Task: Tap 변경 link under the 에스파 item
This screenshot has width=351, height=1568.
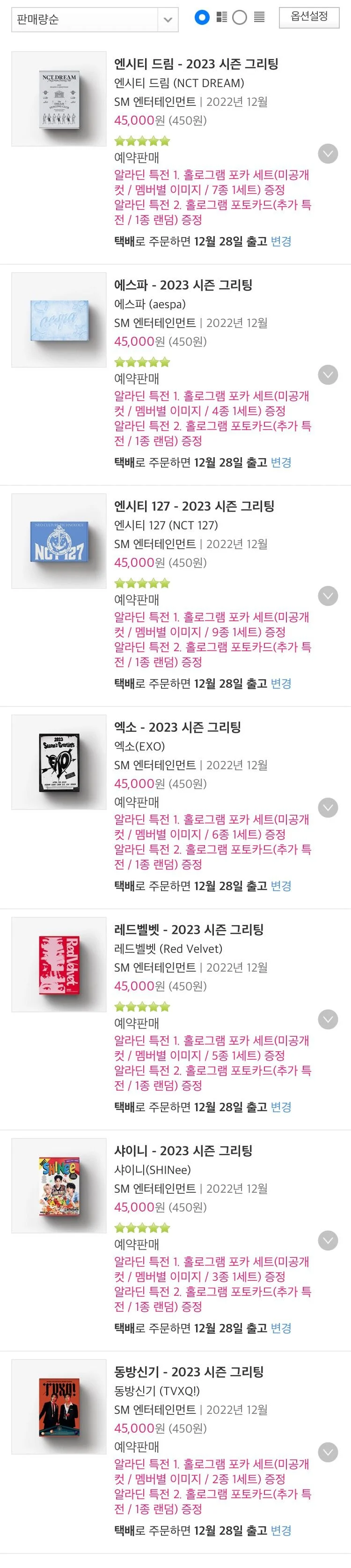Action: pyautogui.click(x=280, y=462)
